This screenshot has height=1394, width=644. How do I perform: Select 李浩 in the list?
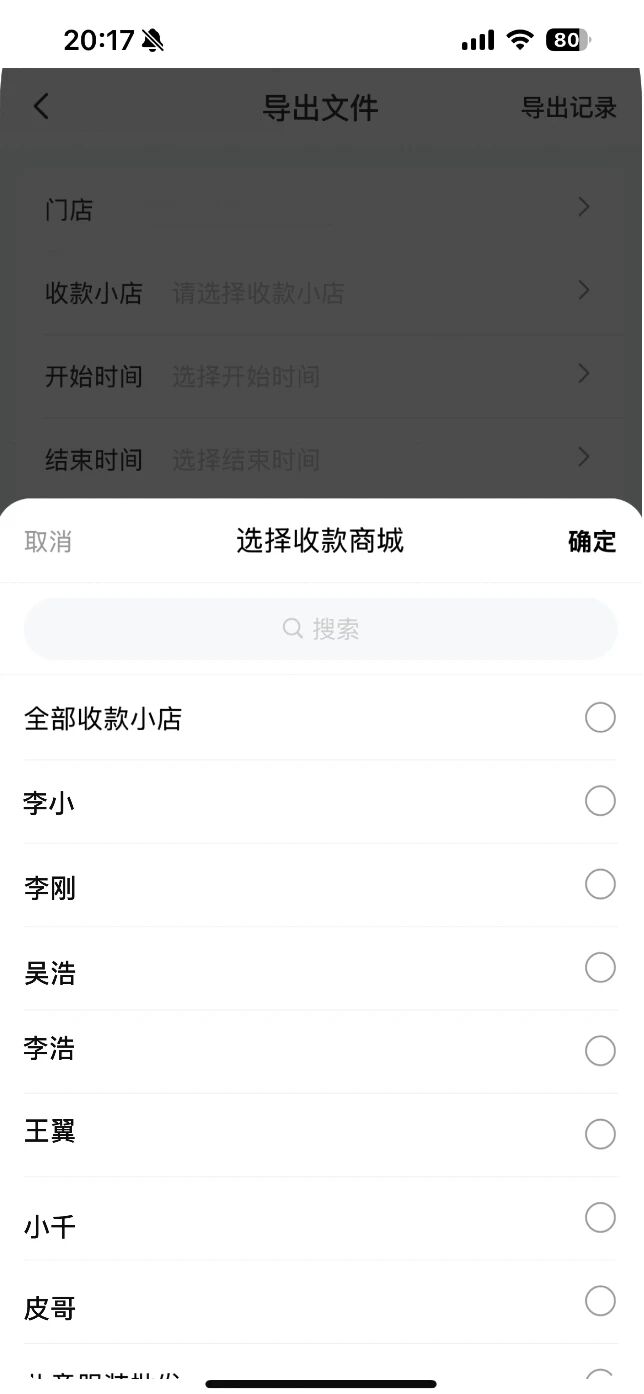click(x=600, y=1051)
